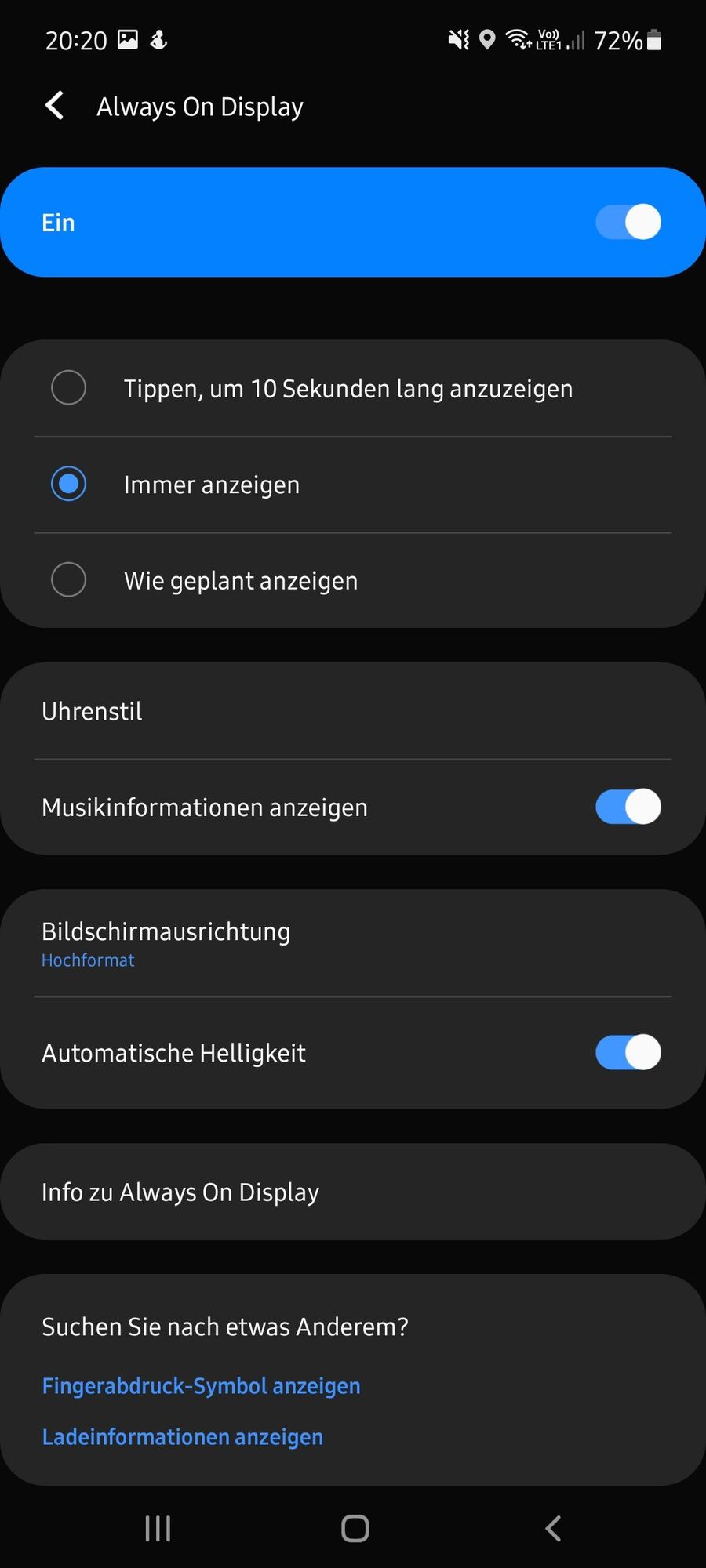
Task: Open the Ladeinformationen anzeigen link
Action: click(183, 1437)
